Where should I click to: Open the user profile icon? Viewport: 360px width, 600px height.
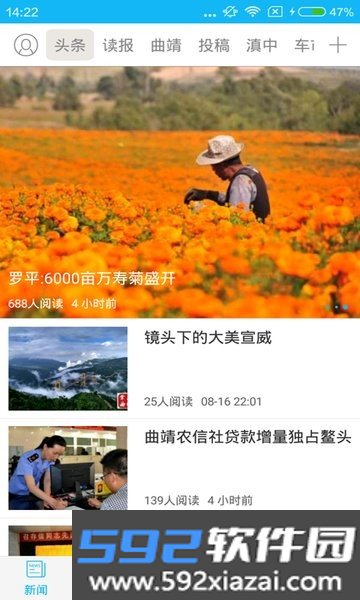26,45
